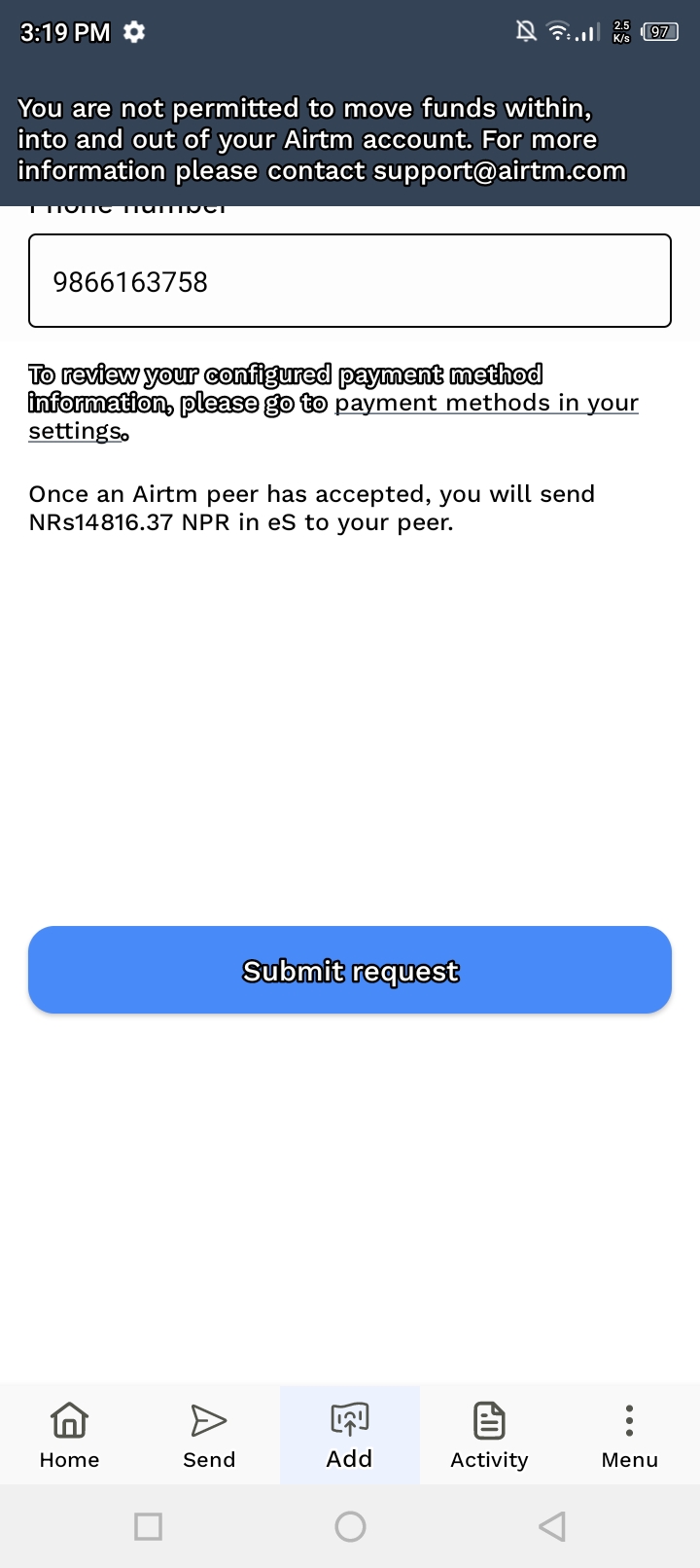The image size is (700, 1568).
Task: Open payment methods in your settings link
Action: coord(486,403)
